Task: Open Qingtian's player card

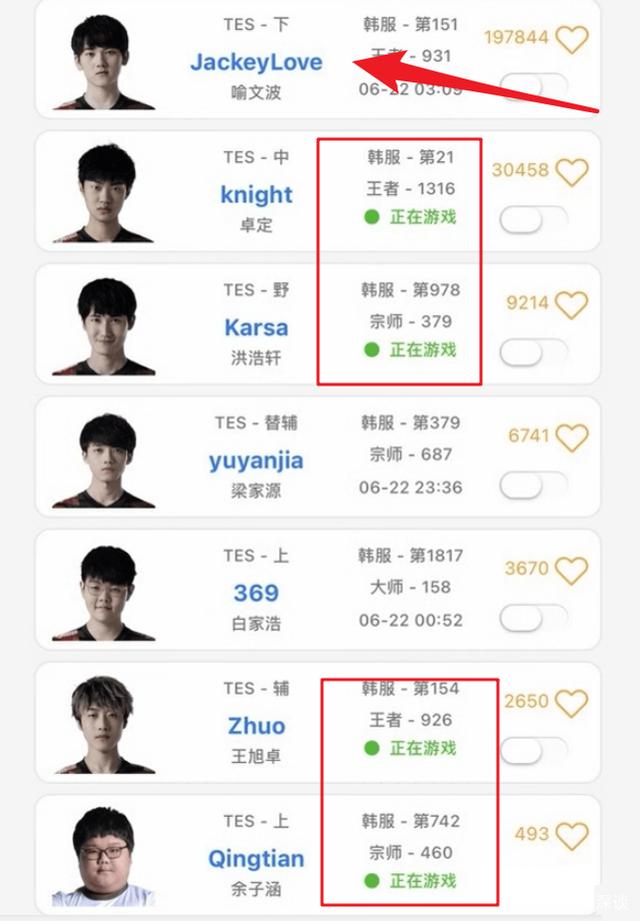Action: (256, 858)
